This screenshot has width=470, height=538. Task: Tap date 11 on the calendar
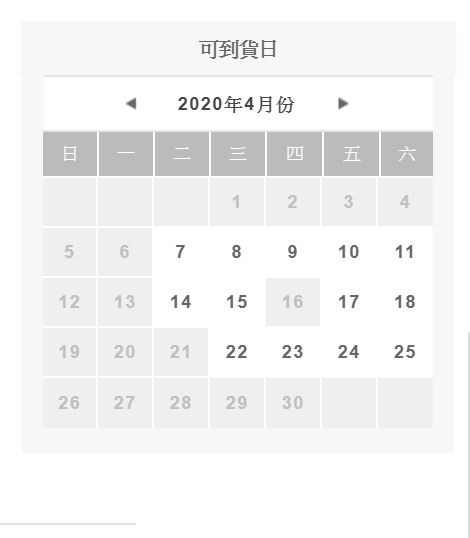[405, 252]
